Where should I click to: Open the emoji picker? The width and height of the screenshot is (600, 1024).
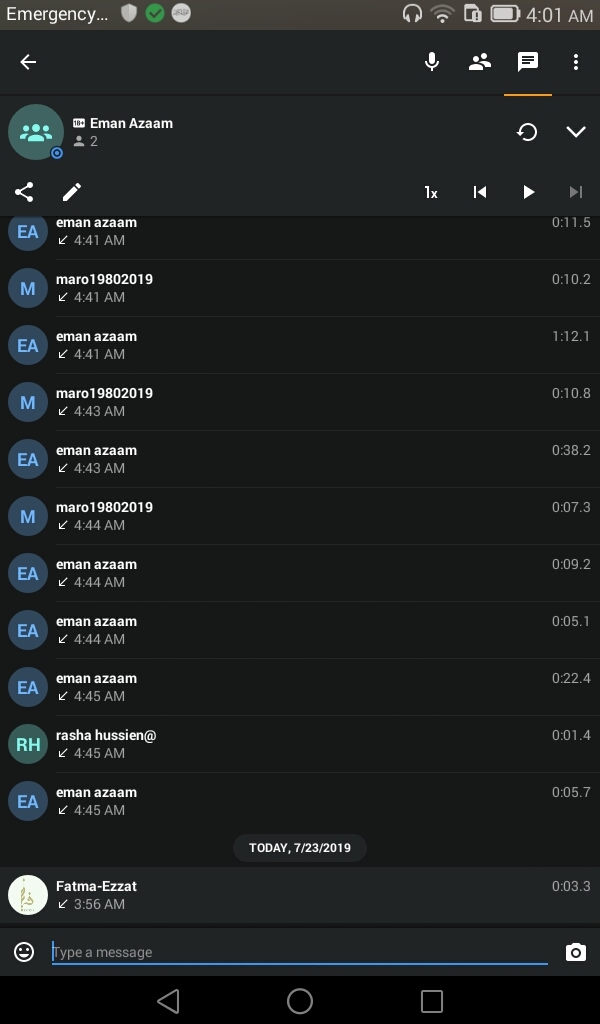pos(24,952)
